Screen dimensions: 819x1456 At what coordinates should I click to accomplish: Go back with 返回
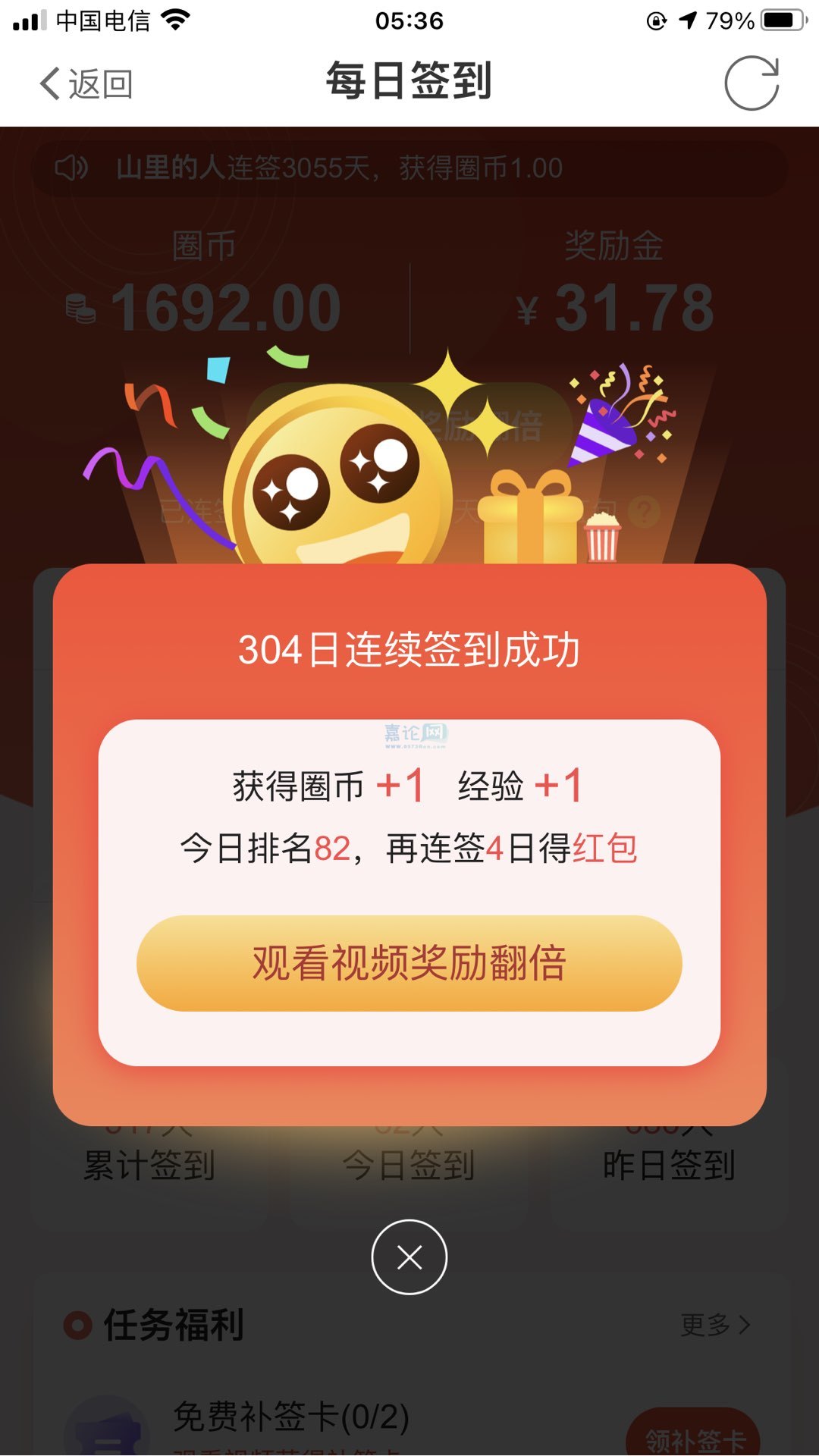86,83
